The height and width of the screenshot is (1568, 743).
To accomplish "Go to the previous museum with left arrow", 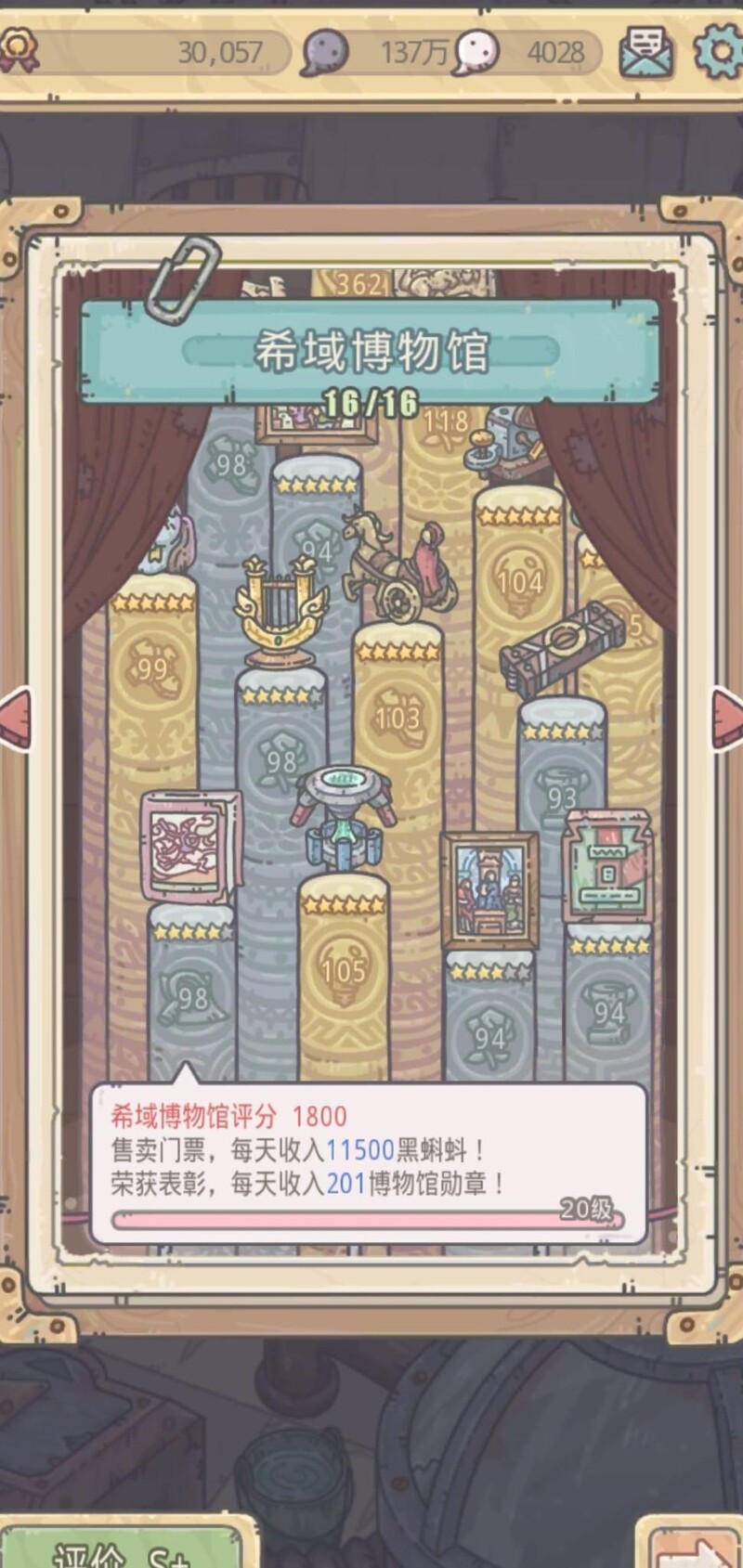I will point(17,718).
